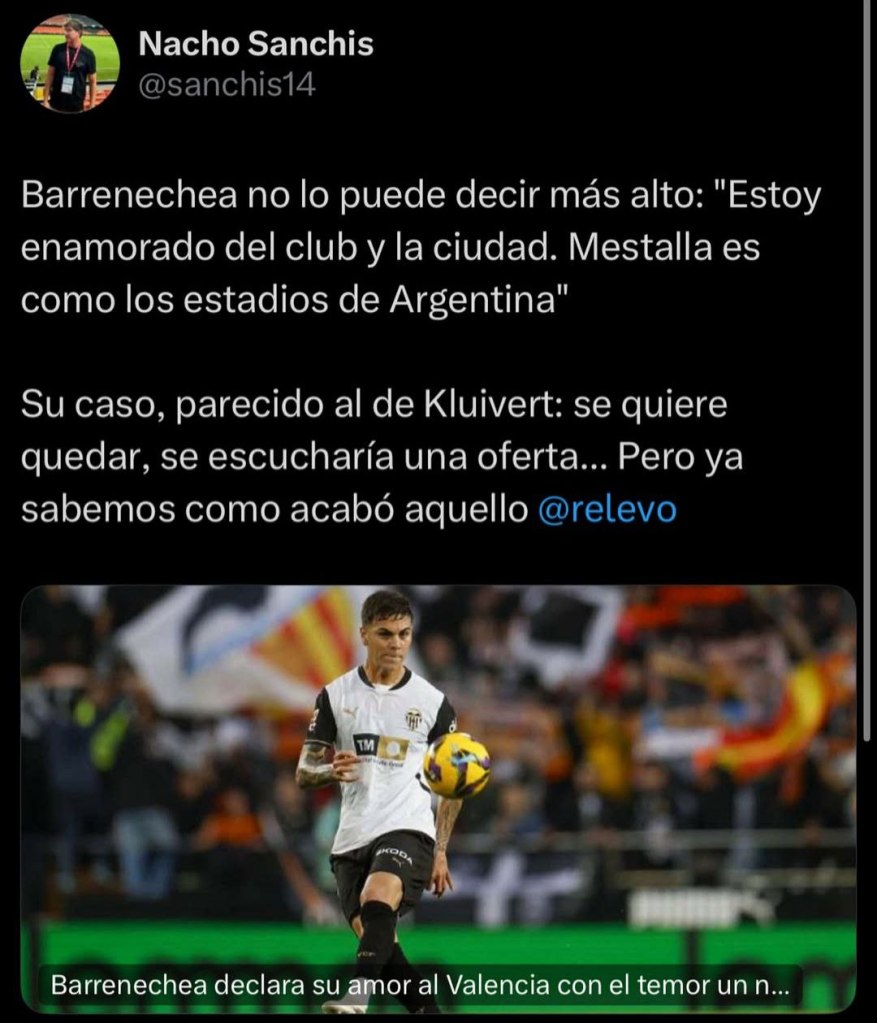Open Nacho Sanchis's profile picture
Screen dimensions: 877x1023
pyautogui.click(x=70, y=63)
